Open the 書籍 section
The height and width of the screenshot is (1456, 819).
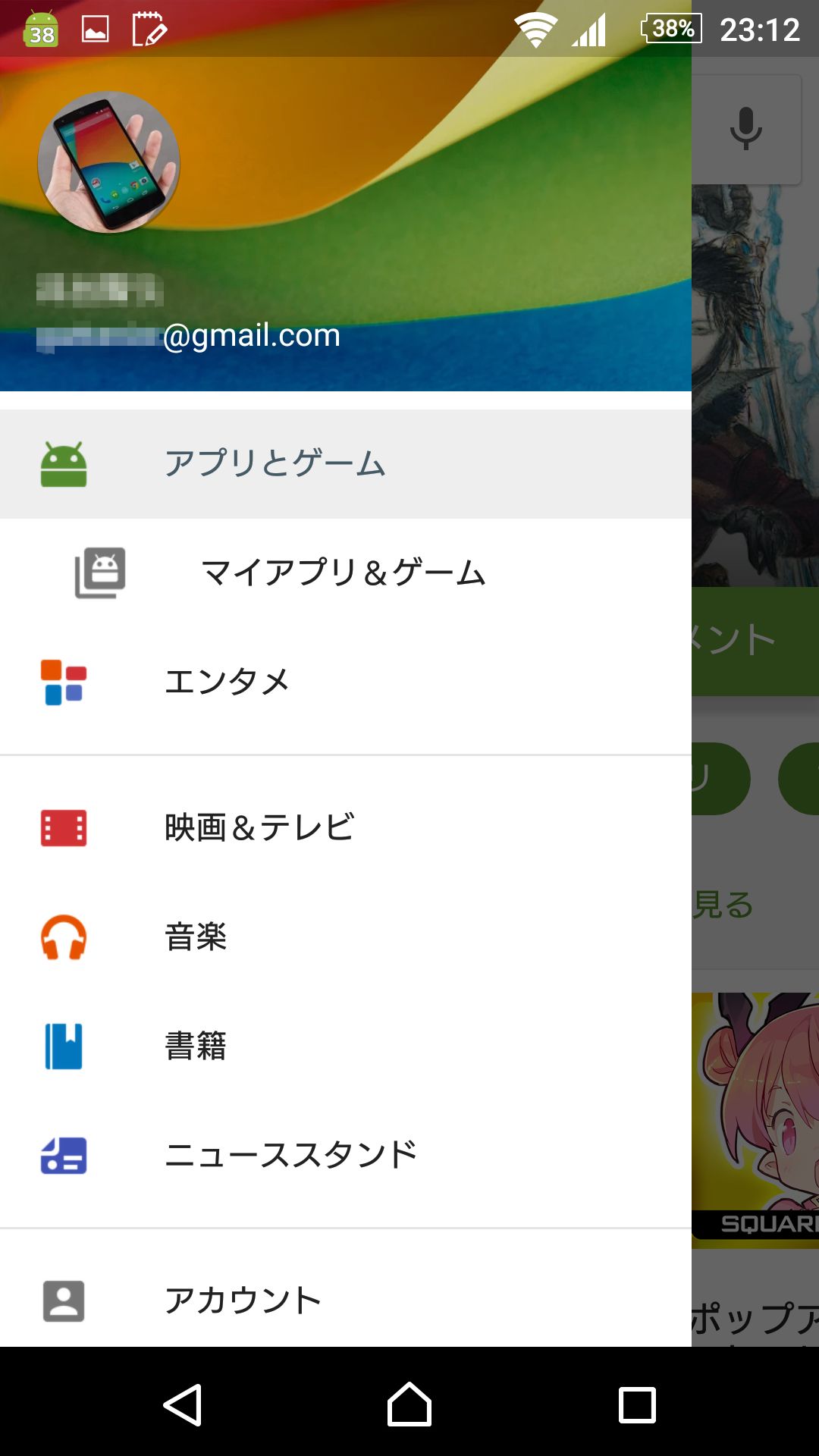346,1046
